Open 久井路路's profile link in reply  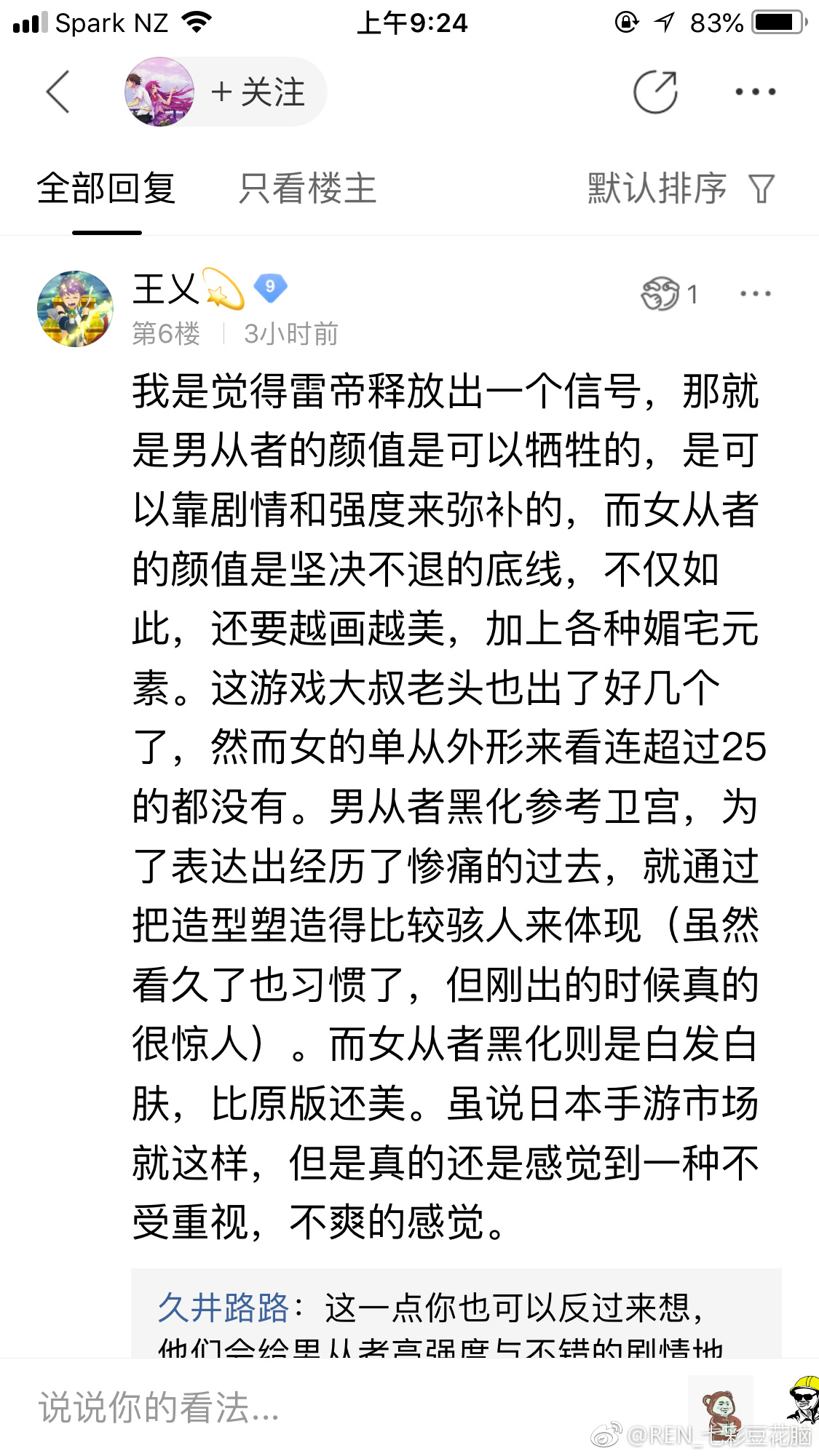[x=223, y=1308]
